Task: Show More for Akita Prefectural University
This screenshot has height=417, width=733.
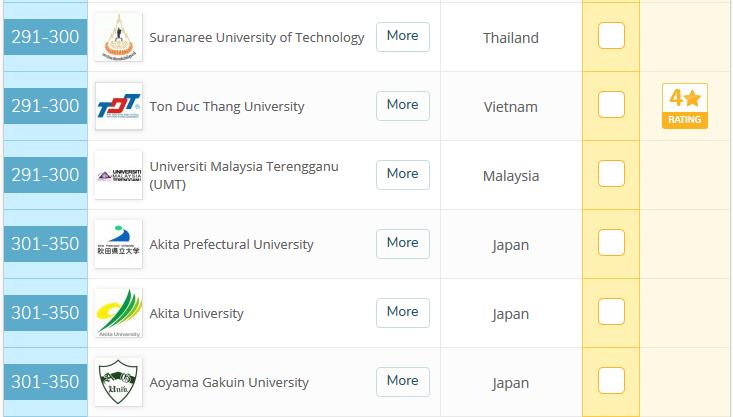Action: click(x=402, y=243)
